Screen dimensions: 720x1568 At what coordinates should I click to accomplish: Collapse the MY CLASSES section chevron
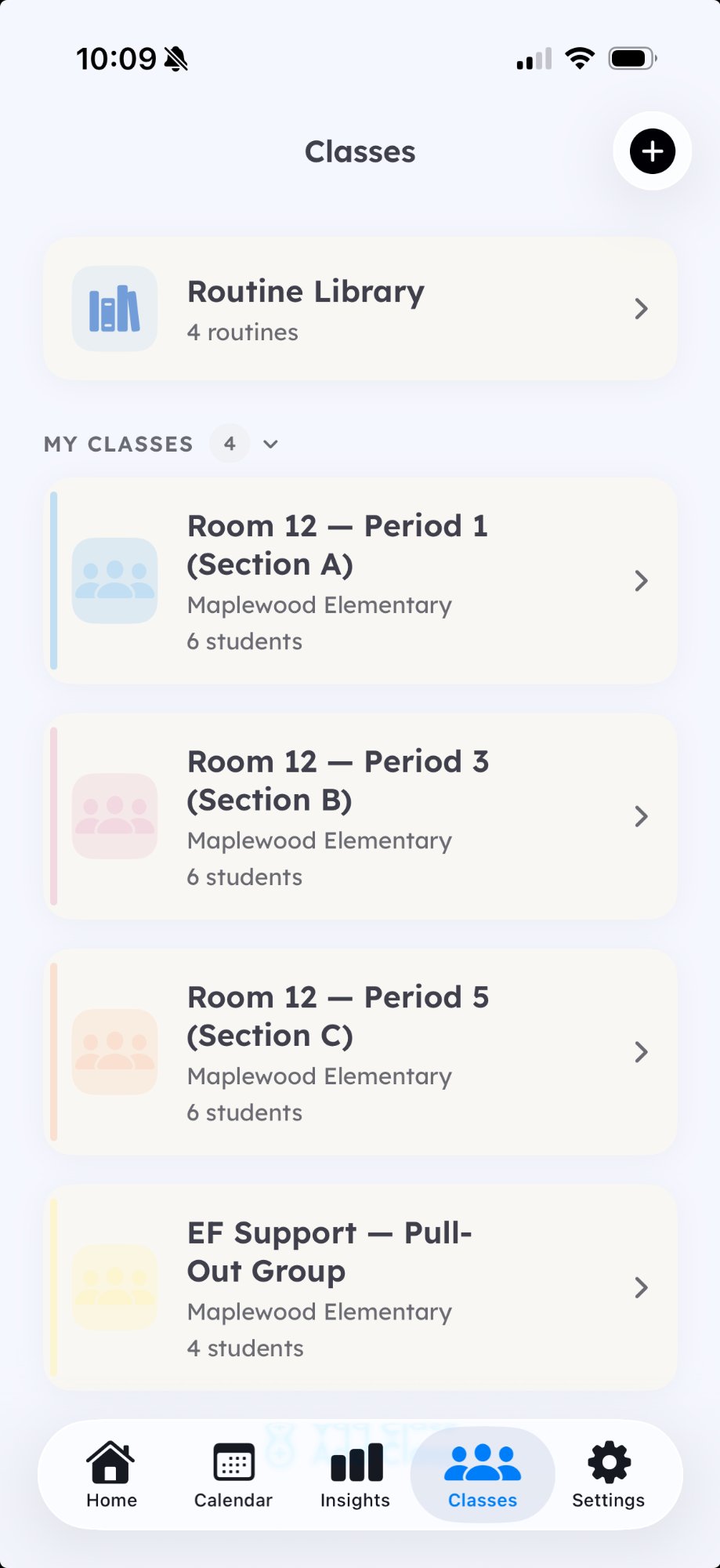[x=270, y=444]
